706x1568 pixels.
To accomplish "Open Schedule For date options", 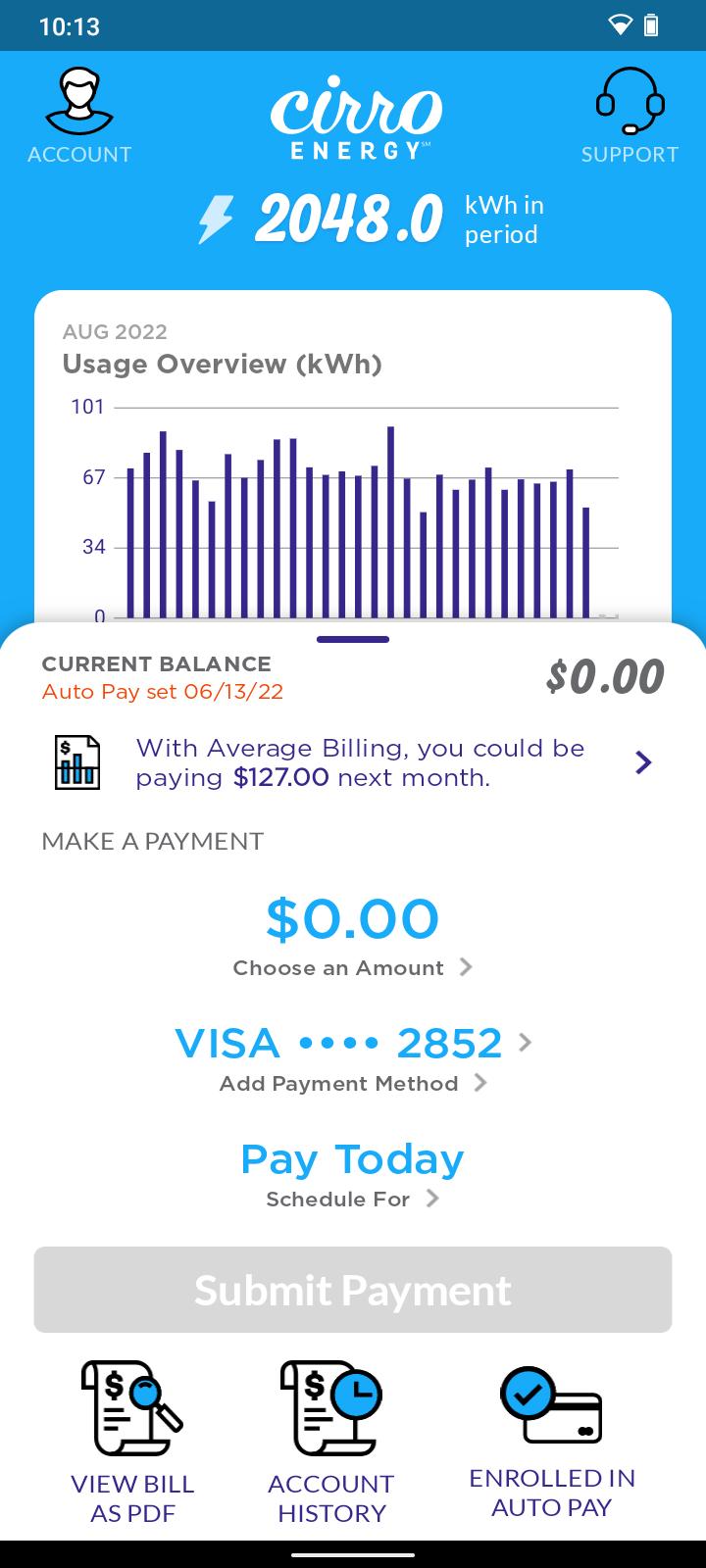I will click(x=353, y=1199).
